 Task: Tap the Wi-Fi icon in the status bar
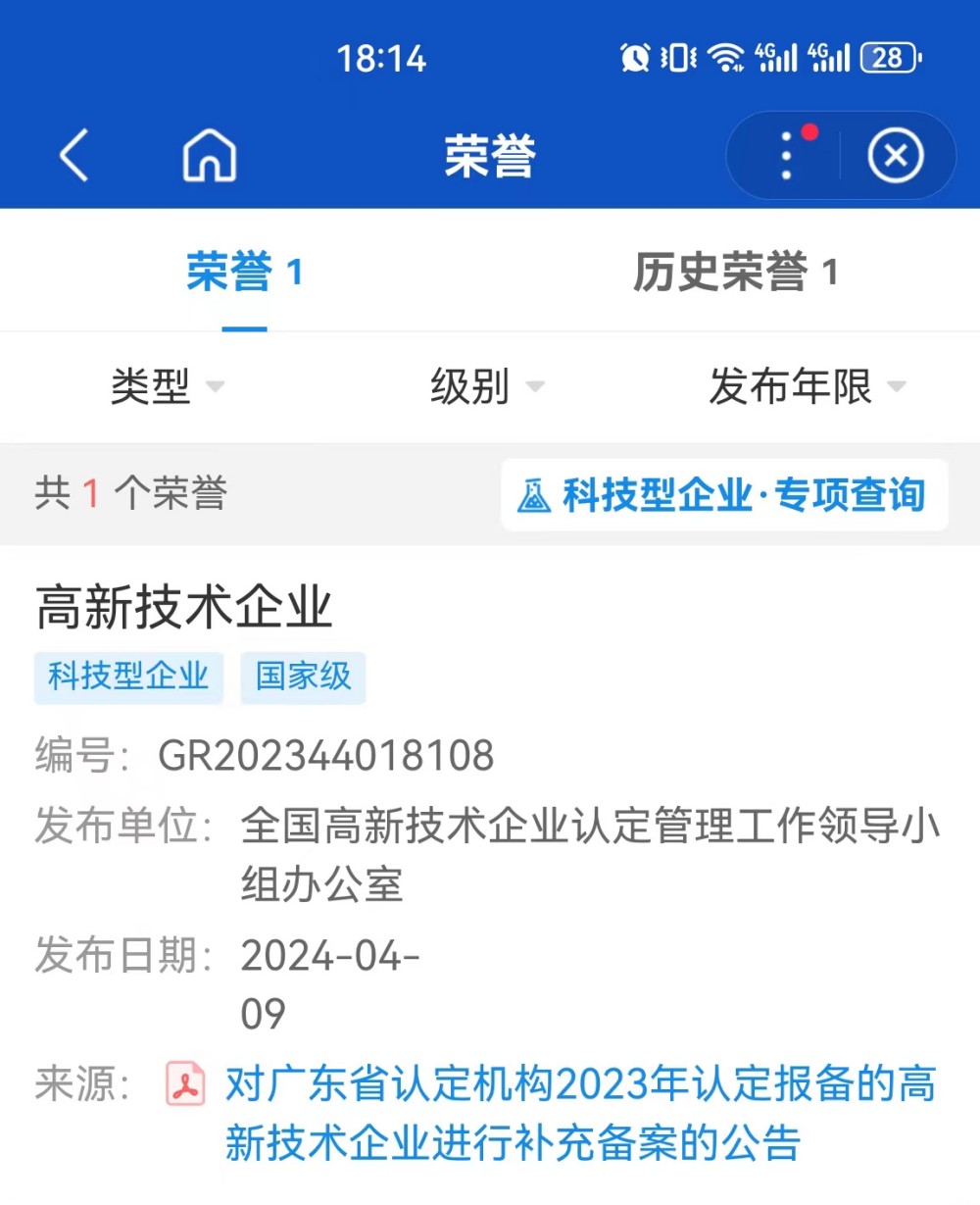coord(725,59)
